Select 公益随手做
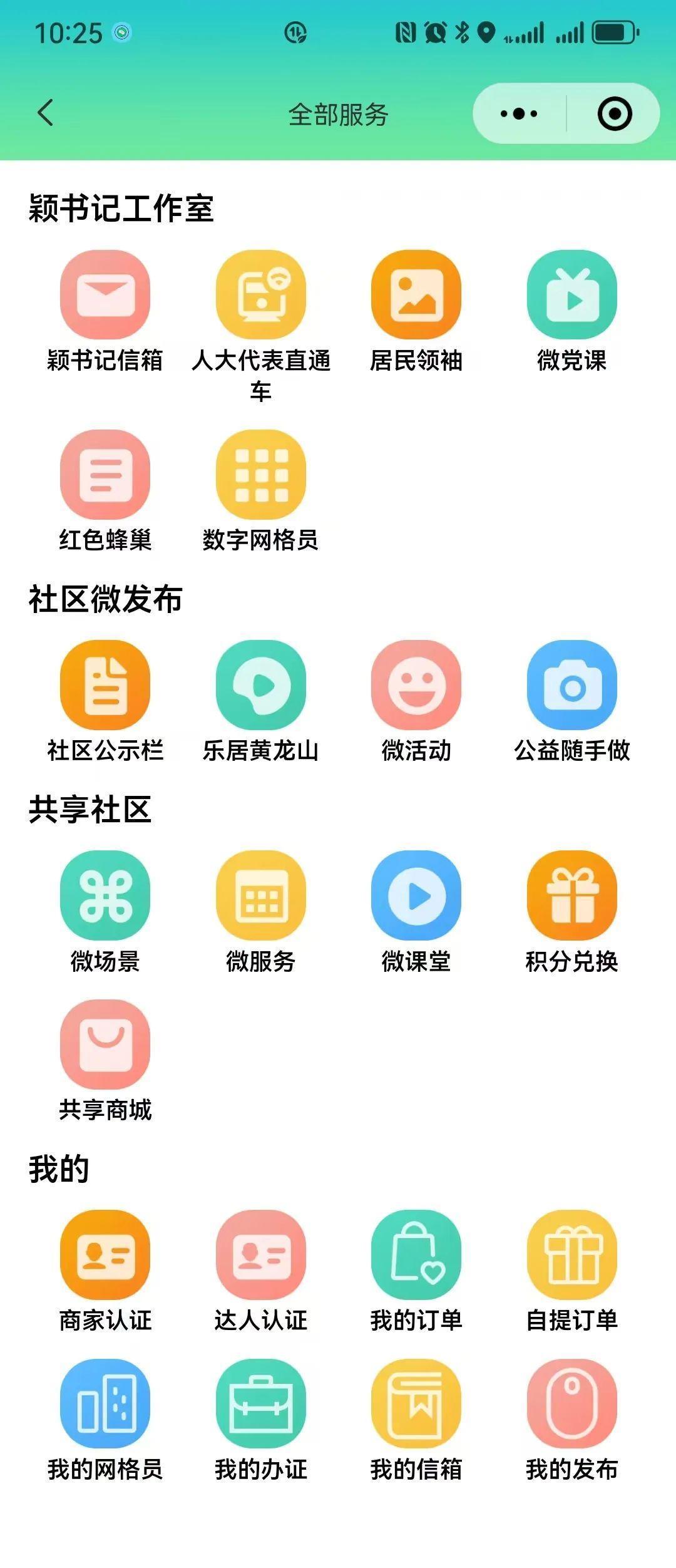This screenshot has width=676, height=1568. [572, 686]
